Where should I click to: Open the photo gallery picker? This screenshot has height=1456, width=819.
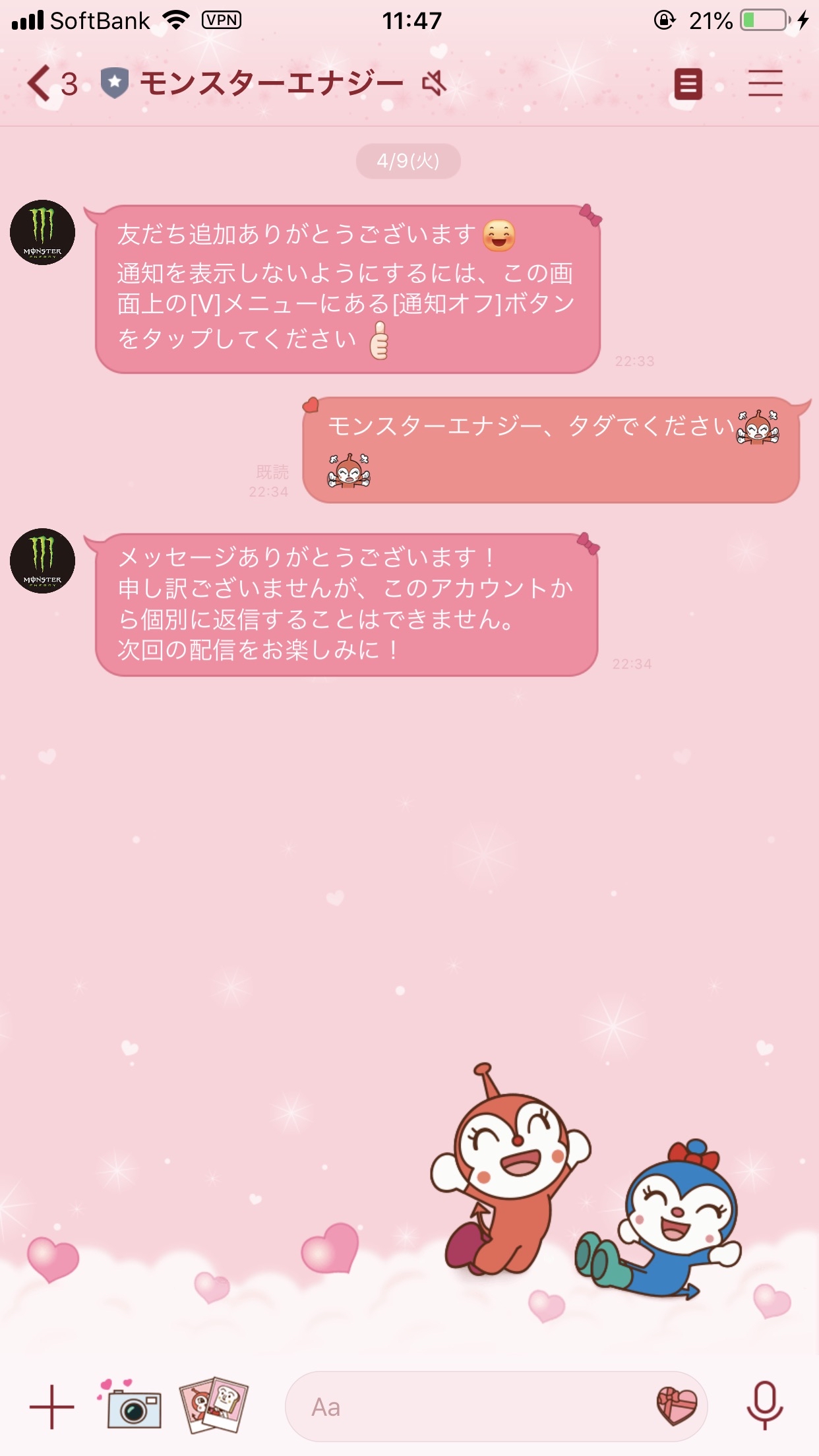pyautogui.click(x=214, y=1406)
